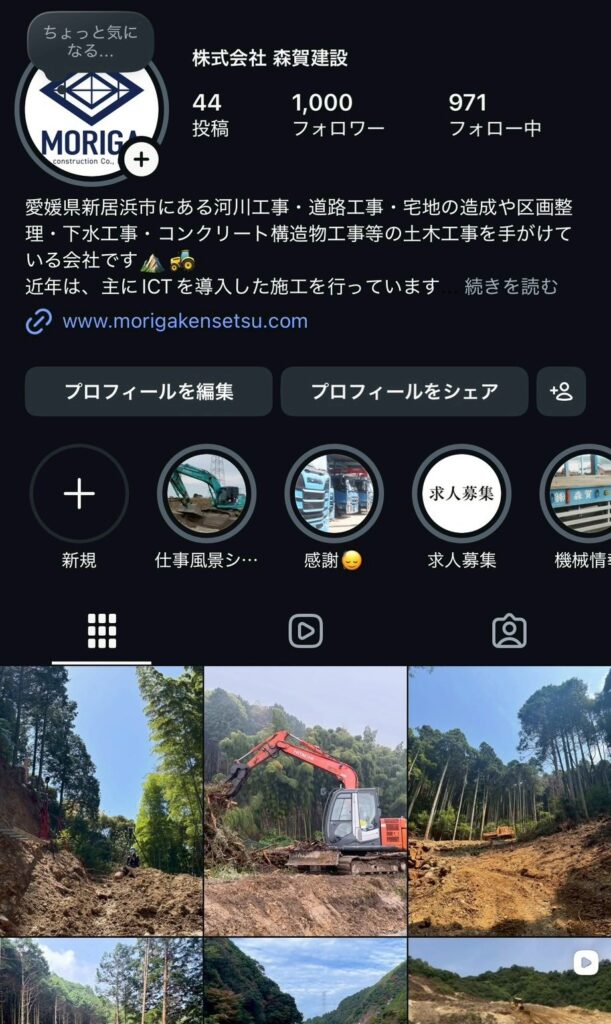Screen dimensions: 611x1024
Task: View the 1,000 フォロワー list
Action: (337, 115)
